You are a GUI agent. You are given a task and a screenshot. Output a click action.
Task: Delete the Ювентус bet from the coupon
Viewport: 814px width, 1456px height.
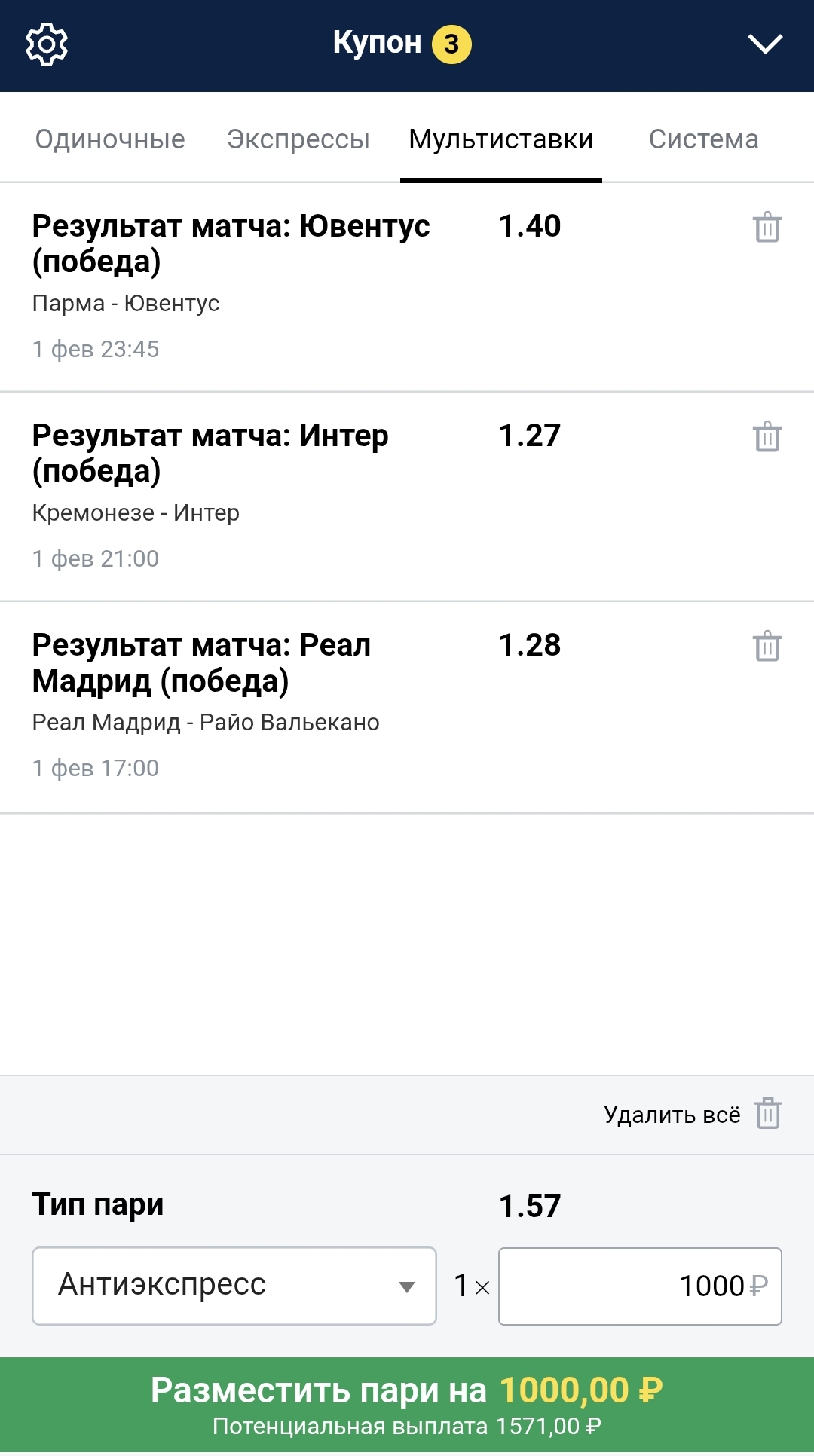point(767,227)
